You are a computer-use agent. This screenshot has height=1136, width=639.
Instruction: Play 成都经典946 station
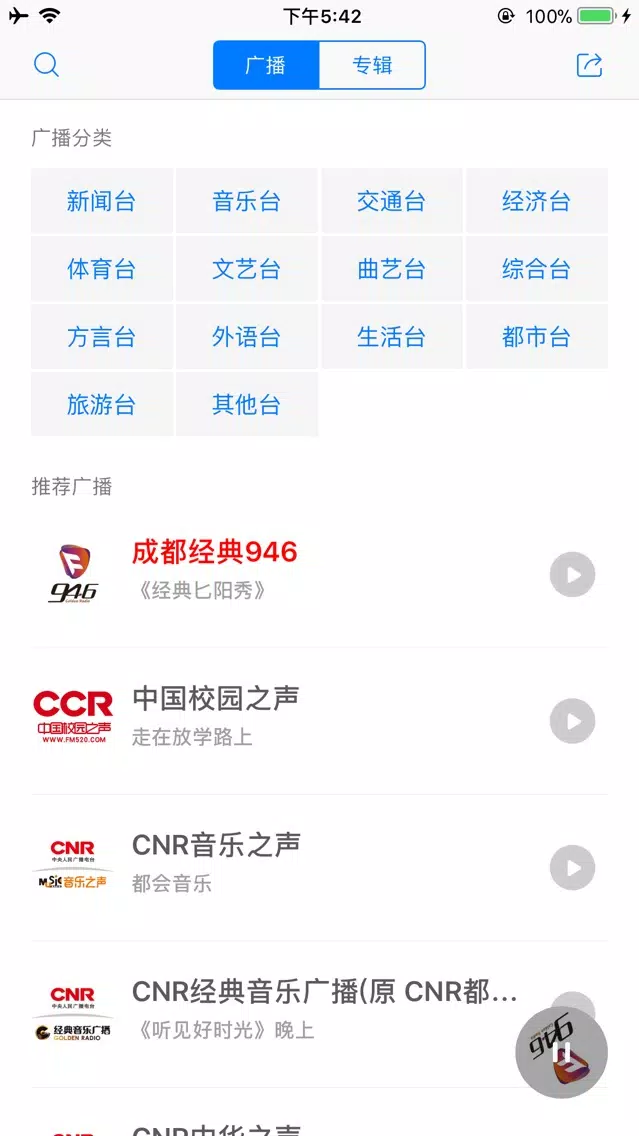(572, 575)
